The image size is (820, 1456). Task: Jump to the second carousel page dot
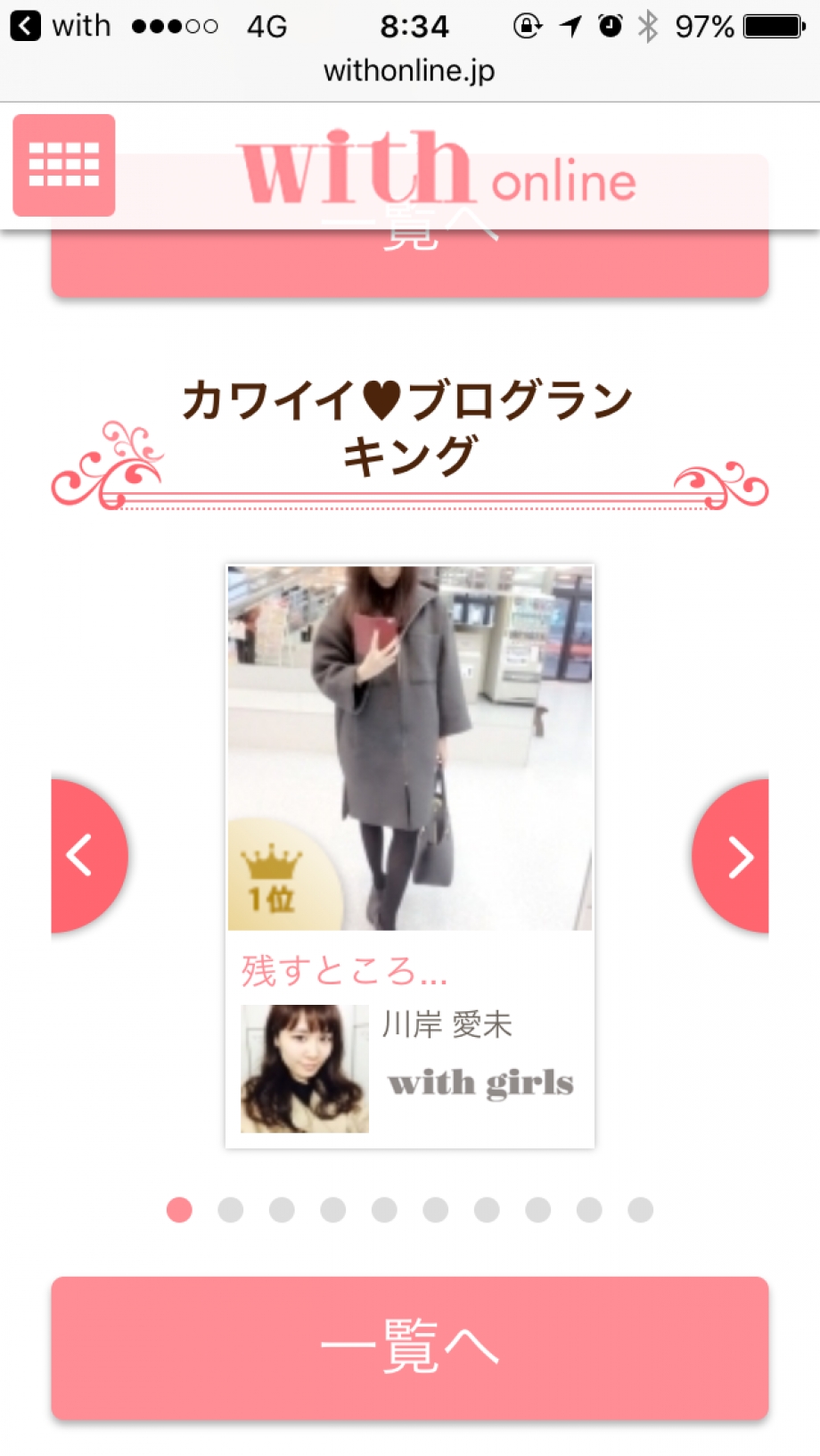[x=231, y=1210]
